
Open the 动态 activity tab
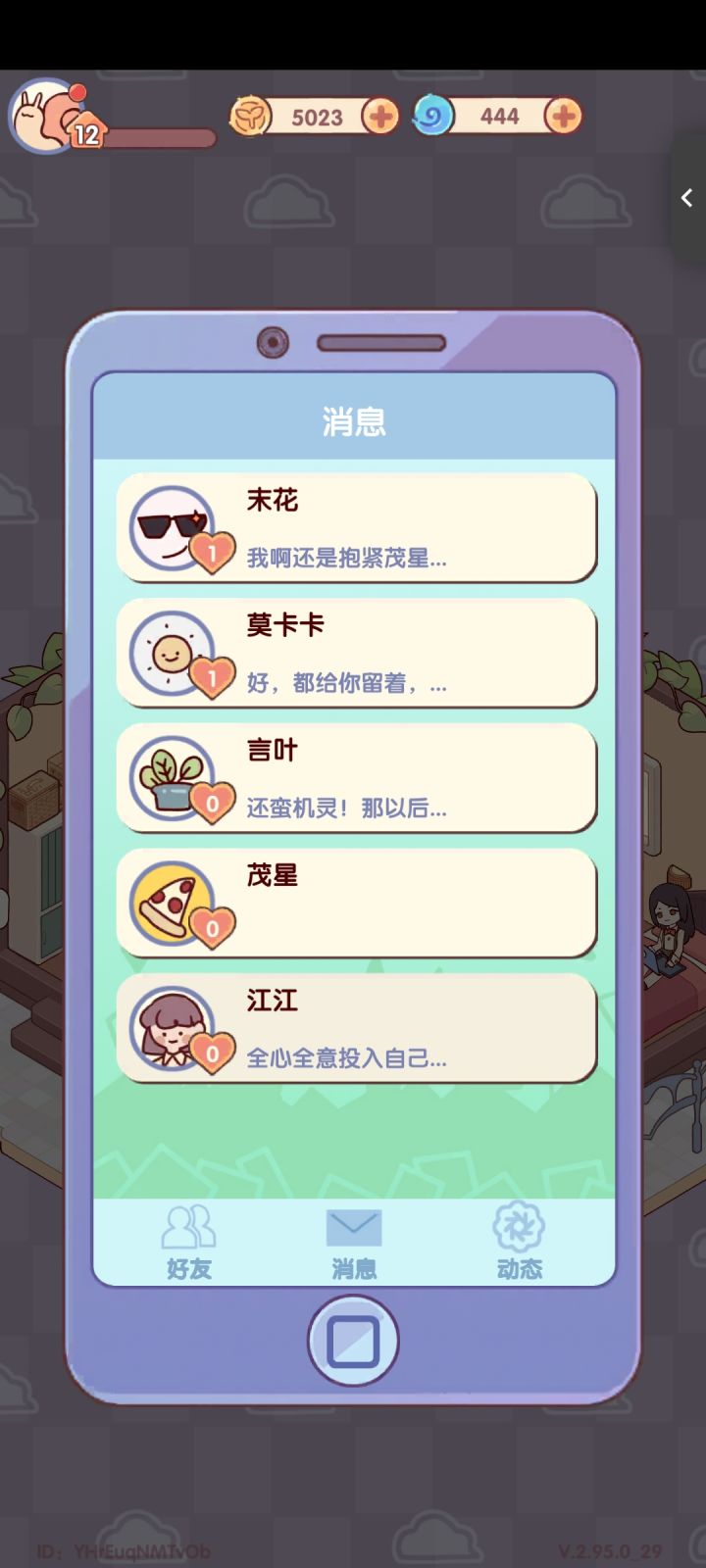(x=519, y=1240)
